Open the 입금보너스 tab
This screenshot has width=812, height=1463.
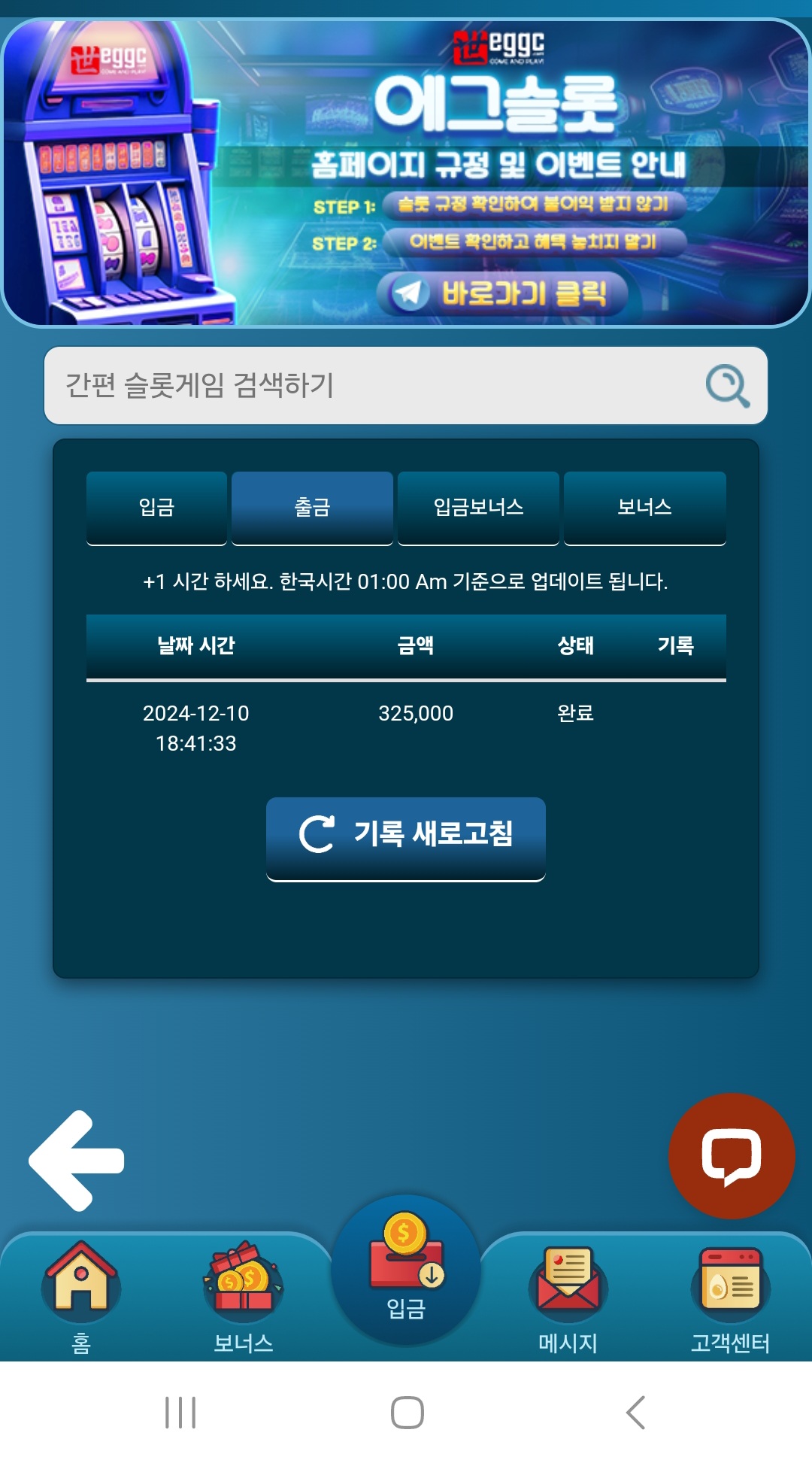478,507
